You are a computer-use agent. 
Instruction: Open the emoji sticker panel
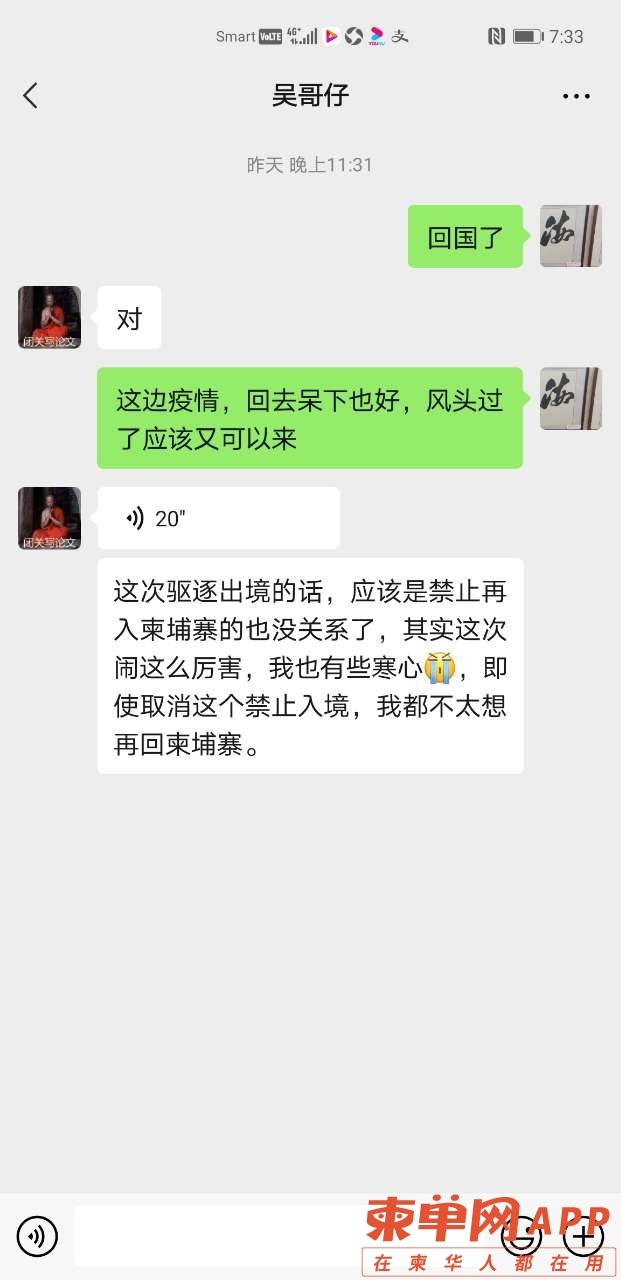pos(522,1237)
